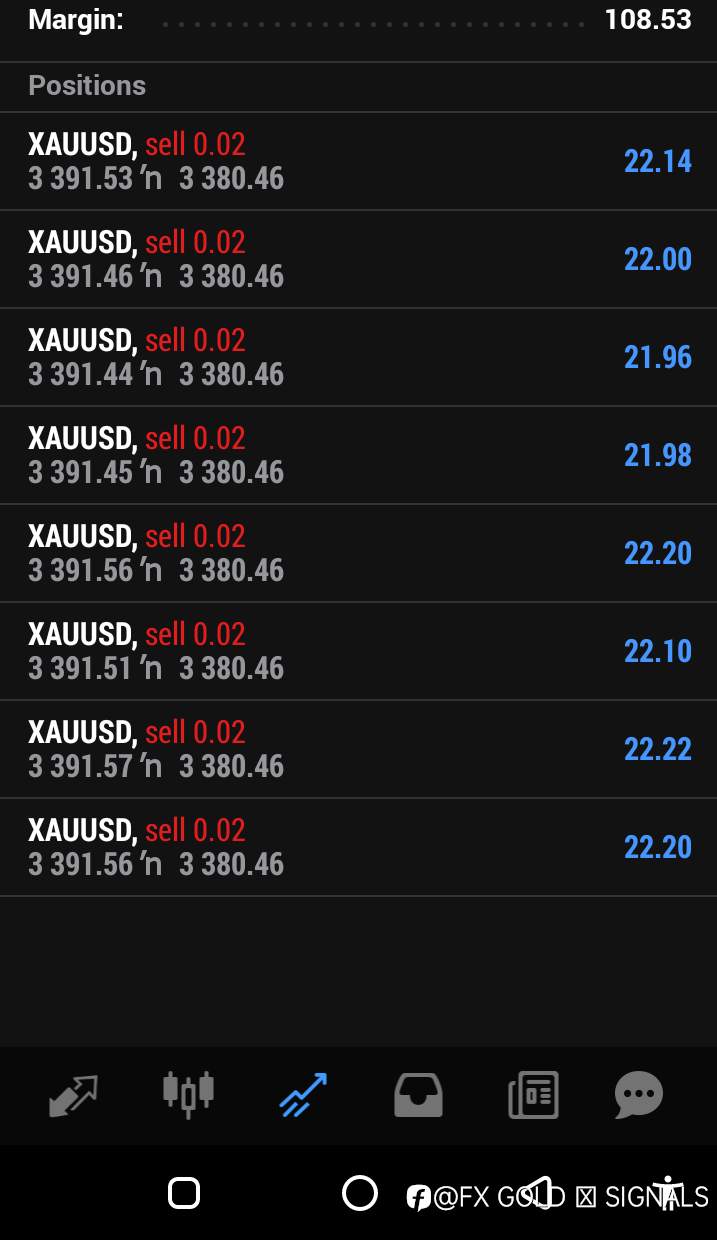Select the Trade tab with the trend arrow
The image size is (717, 1240).
(303, 1095)
